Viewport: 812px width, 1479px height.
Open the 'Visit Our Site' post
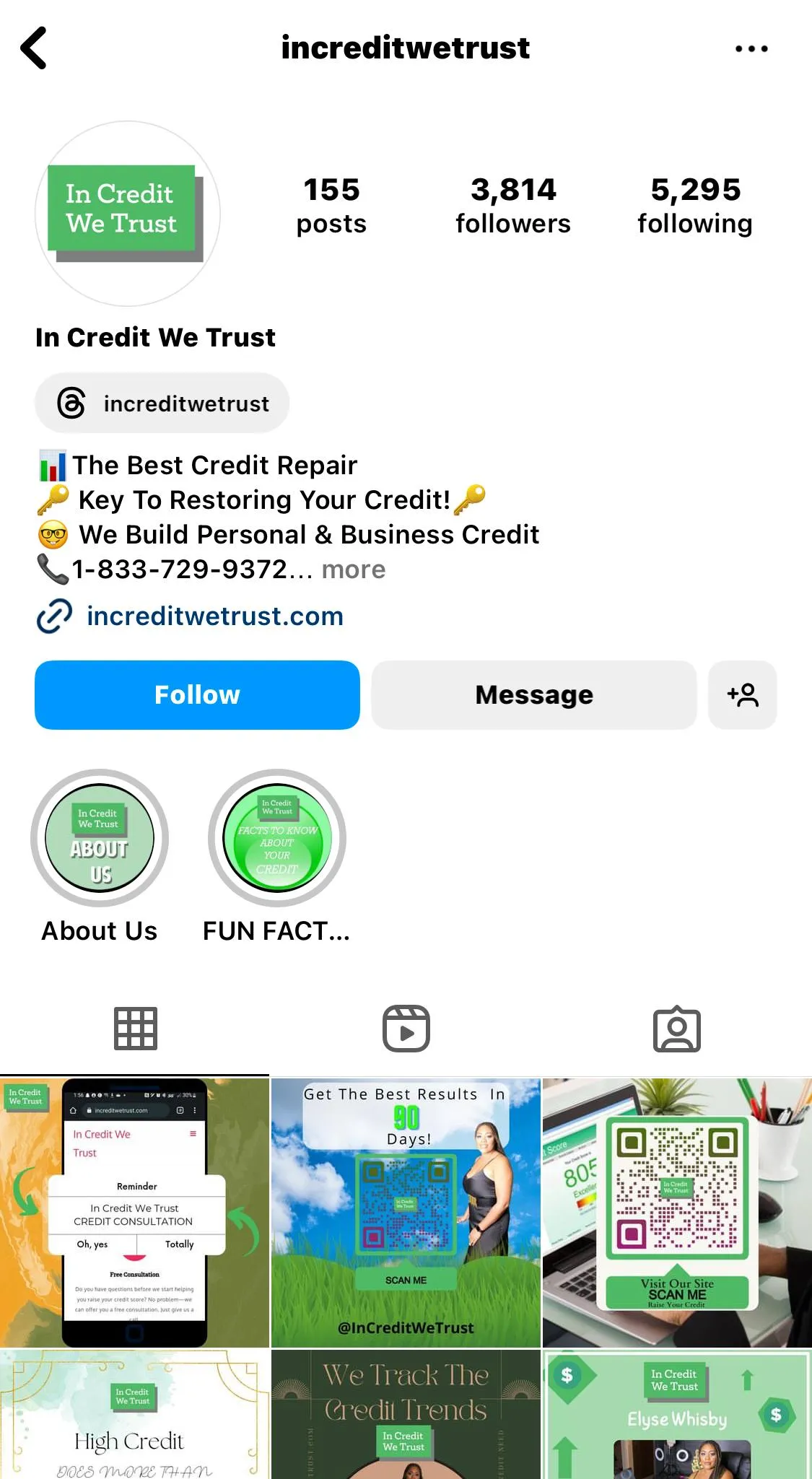click(677, 1213)
